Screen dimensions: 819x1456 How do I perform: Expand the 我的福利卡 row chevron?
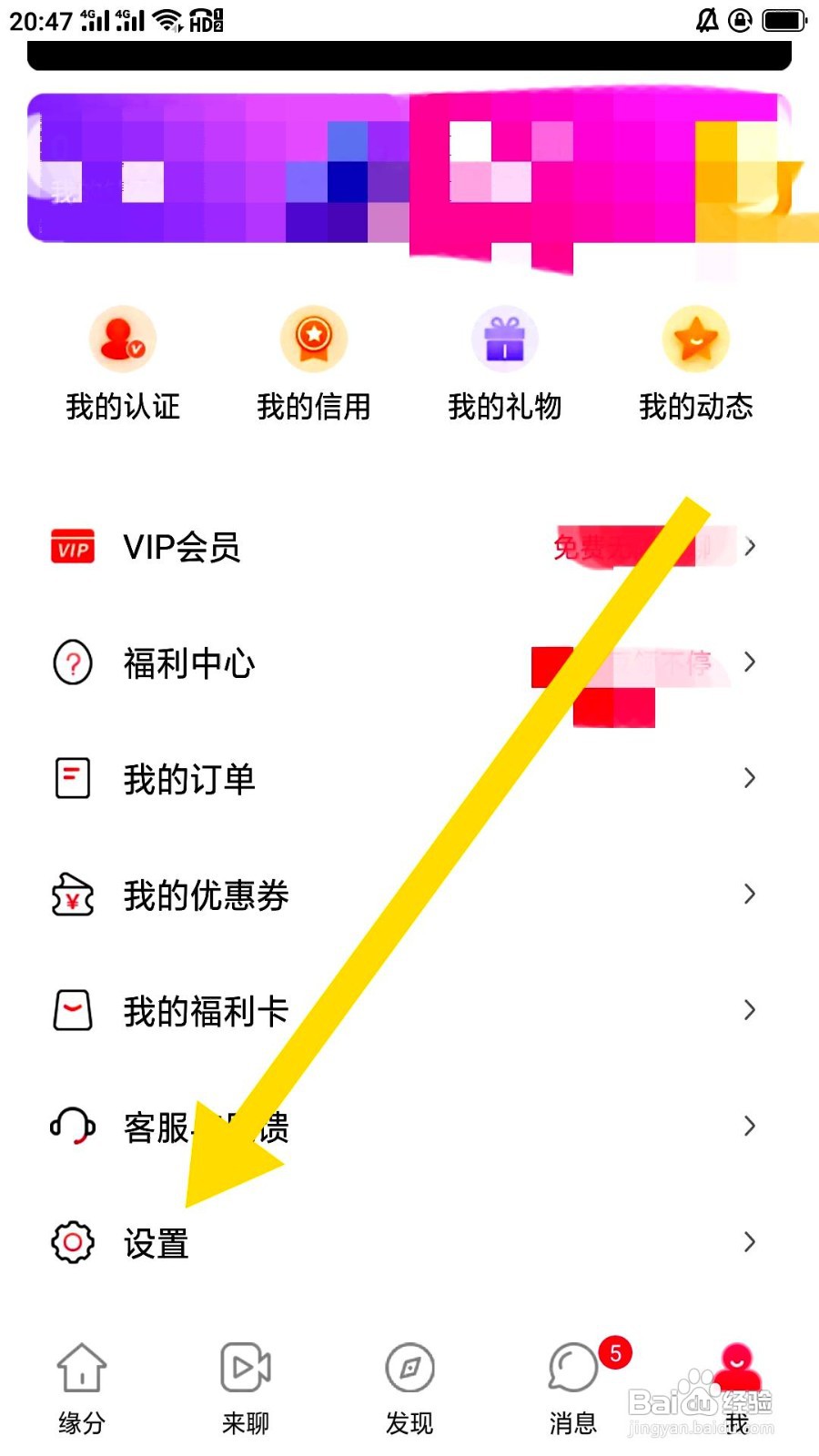pos(749,1010)
